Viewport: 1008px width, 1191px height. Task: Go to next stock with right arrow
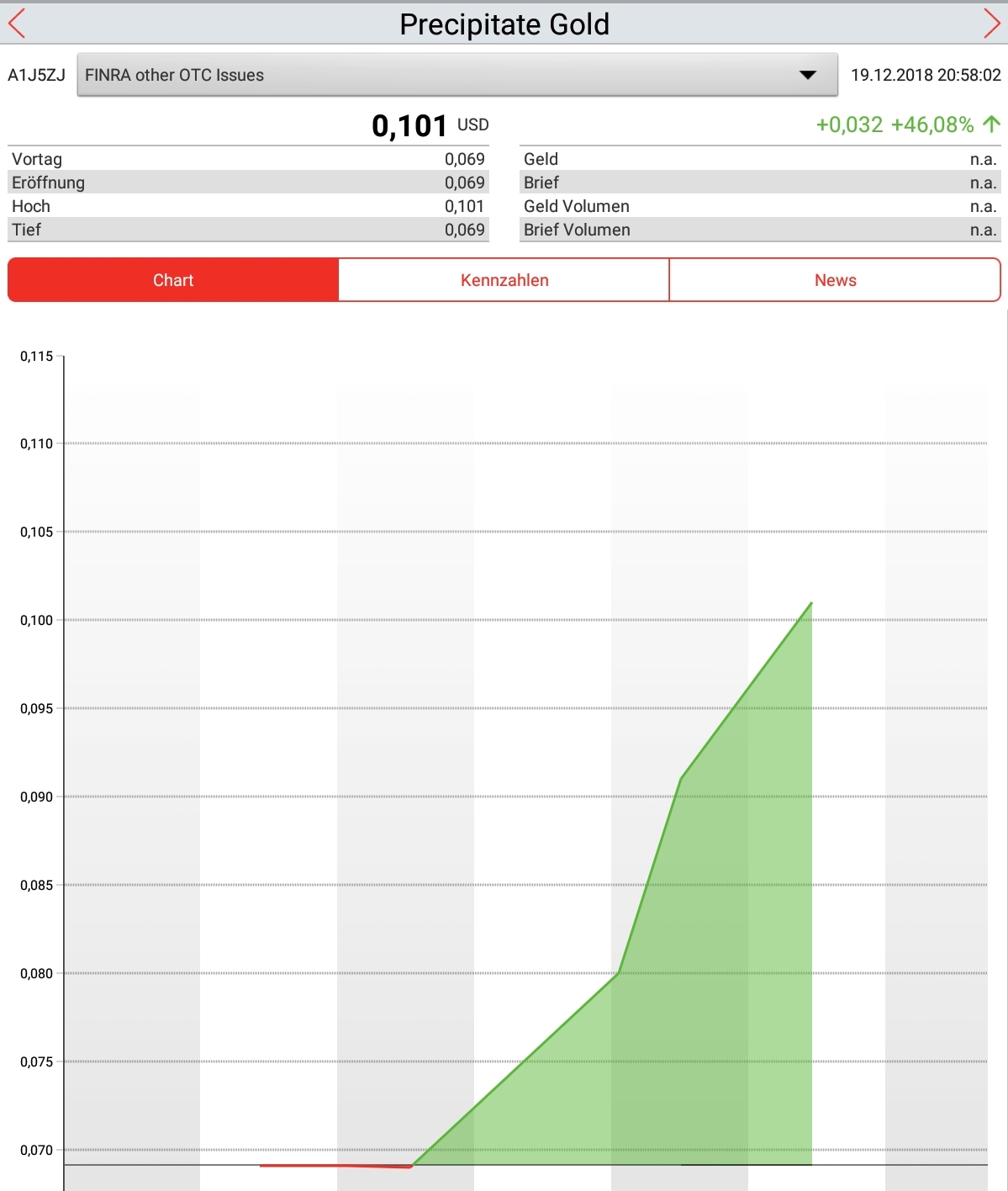(991, 24)
